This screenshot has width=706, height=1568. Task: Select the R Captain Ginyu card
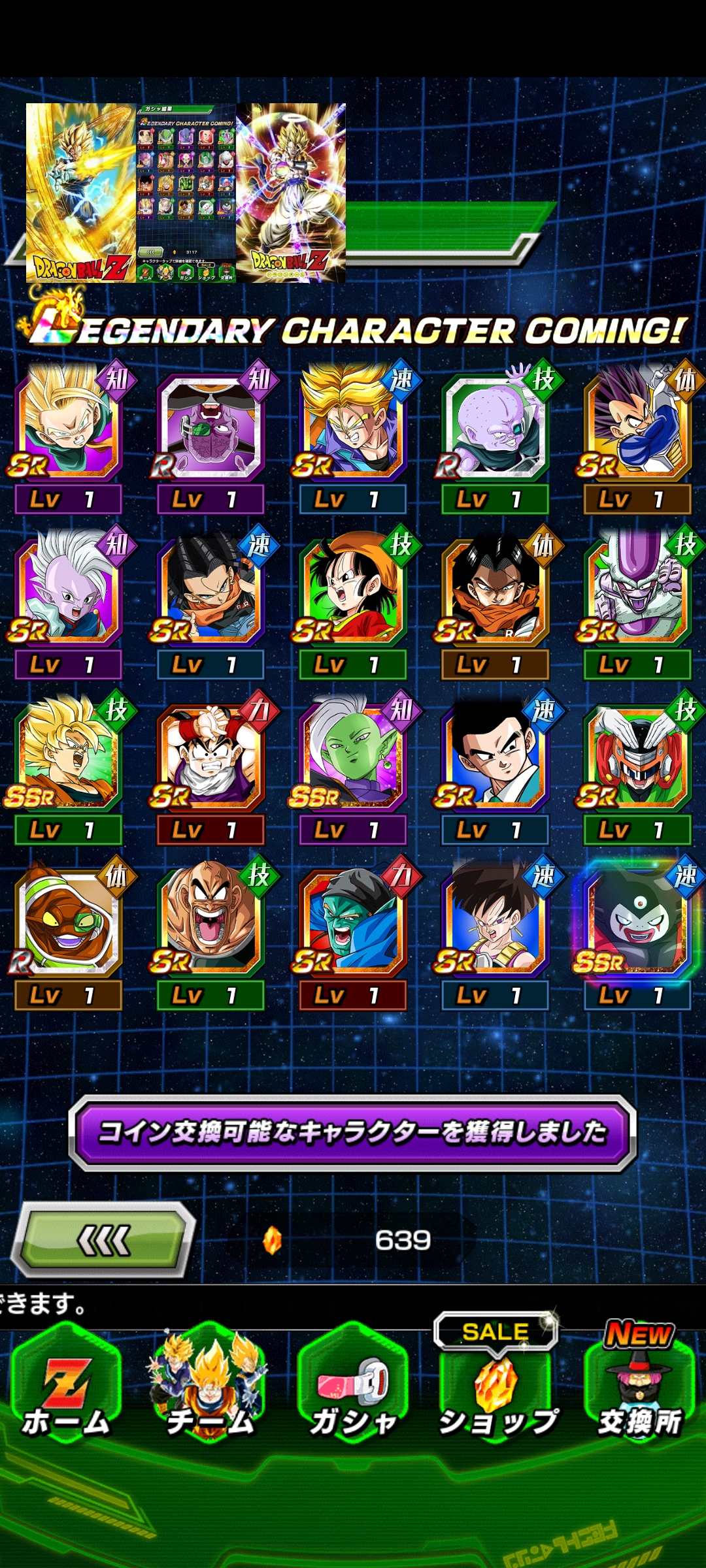point(210,425)
